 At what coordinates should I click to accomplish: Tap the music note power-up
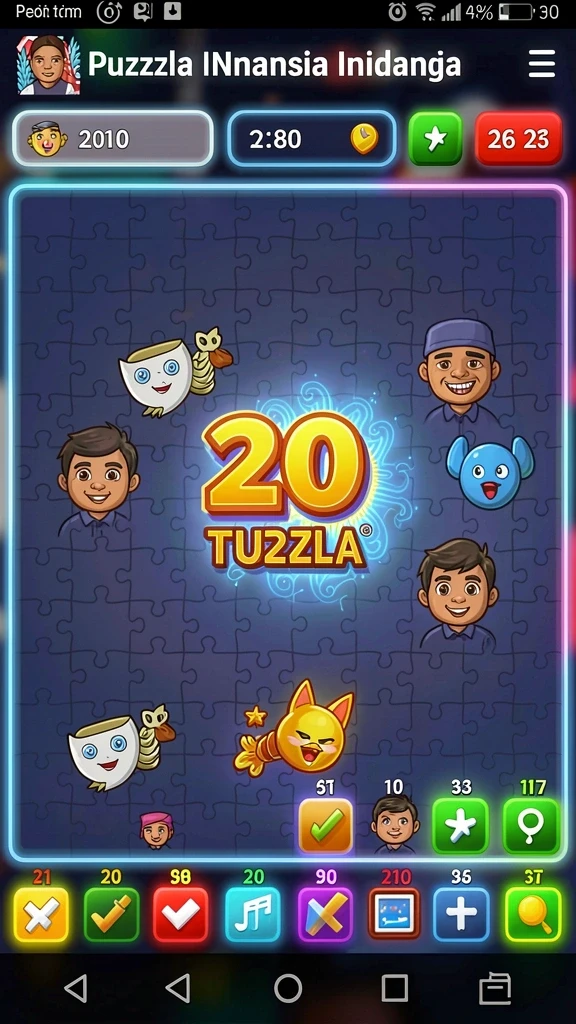point(253,914)
